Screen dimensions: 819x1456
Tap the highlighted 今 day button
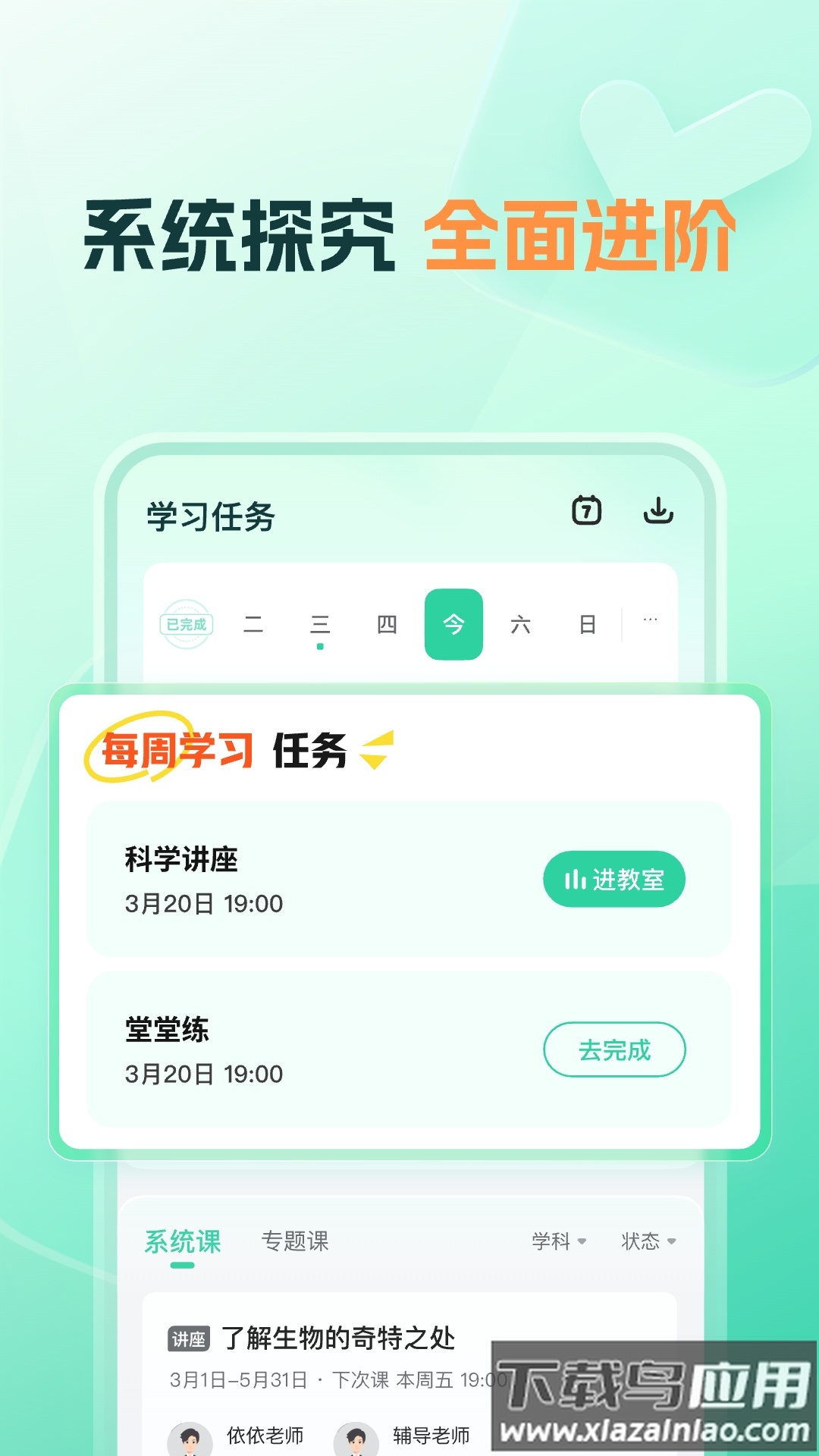pos(453,623)
